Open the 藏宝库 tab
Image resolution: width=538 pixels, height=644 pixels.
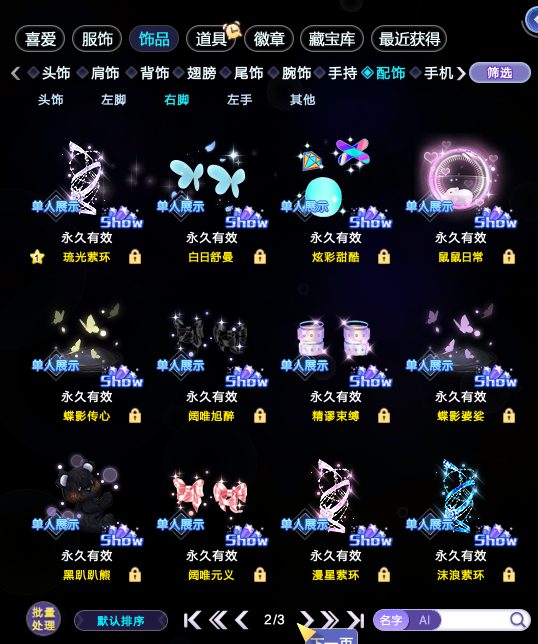[x=332, y=39]
